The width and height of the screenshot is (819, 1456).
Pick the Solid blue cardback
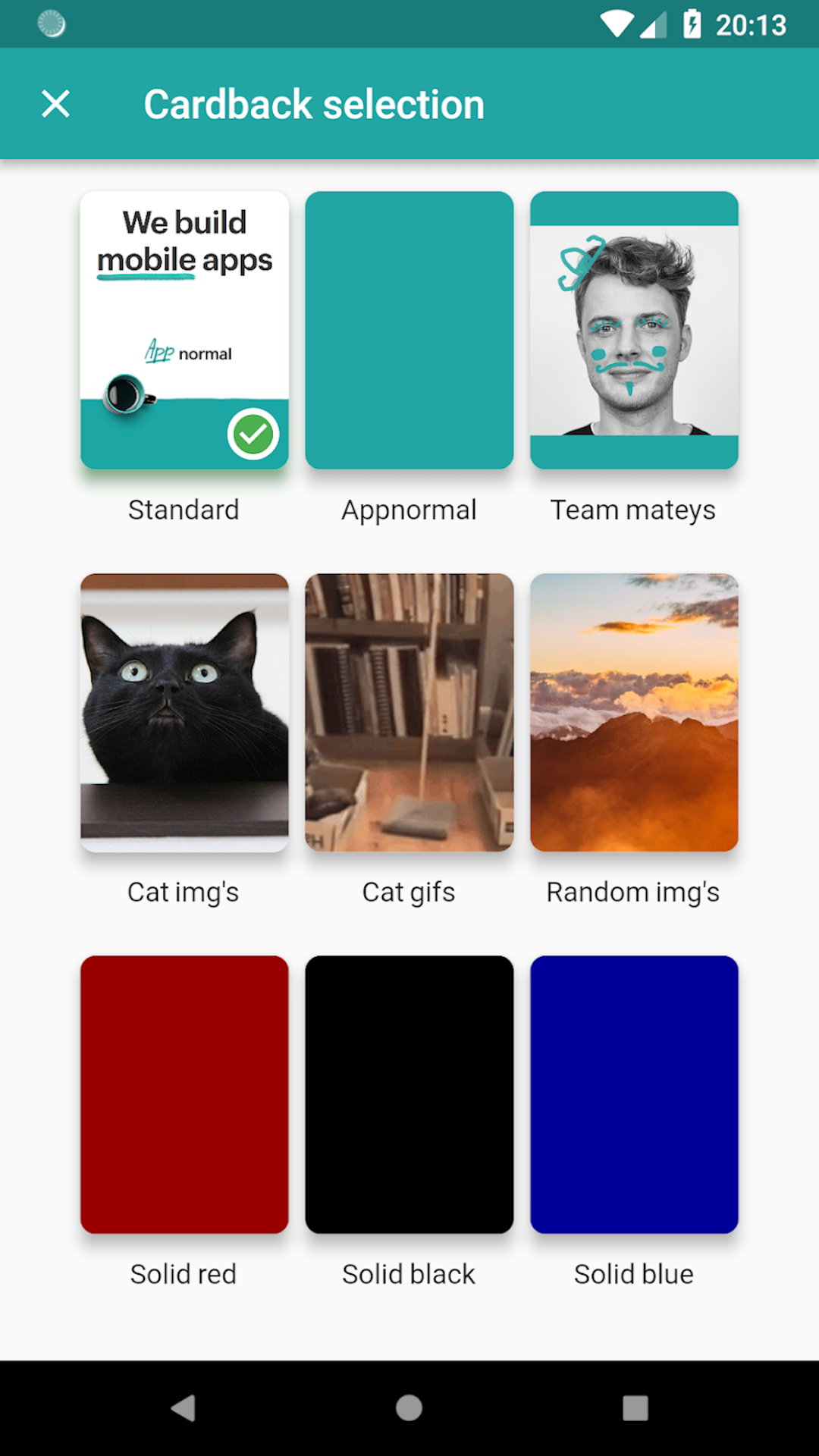634,1094
